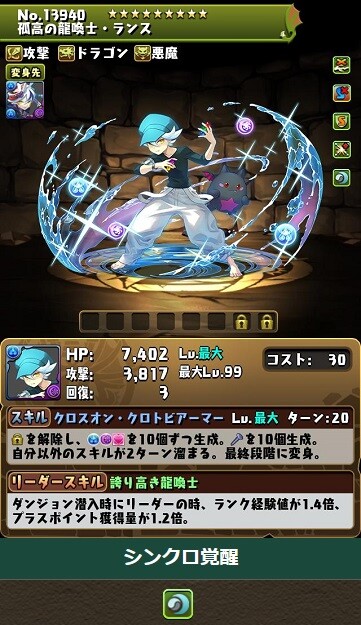Tap the first awakening icon with the orange X
Image resolution: width=361 pixels, height=625 pixels.
tap(341, 65)
